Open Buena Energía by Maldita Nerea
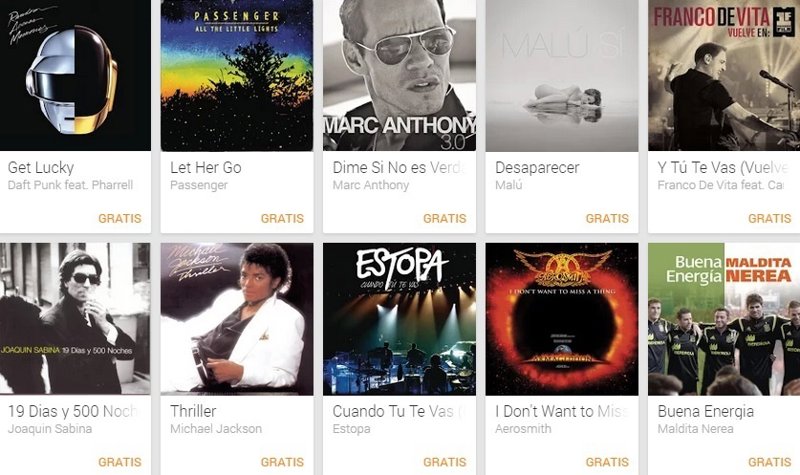The height and width of the screenshot is (475, 800). click(x=724, y=318)
